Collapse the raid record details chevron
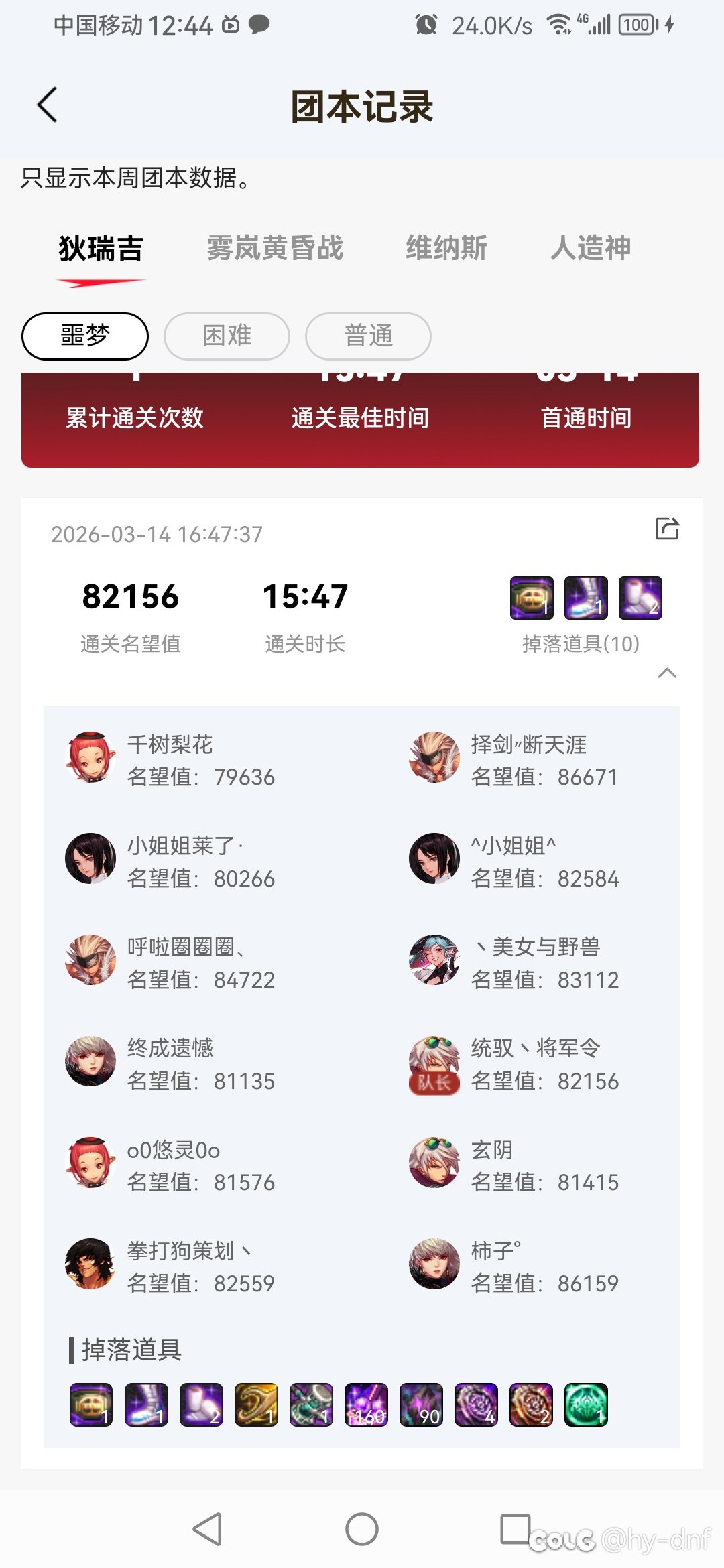The height and width of the screenshot is (1568, 724). pos(667,673)
